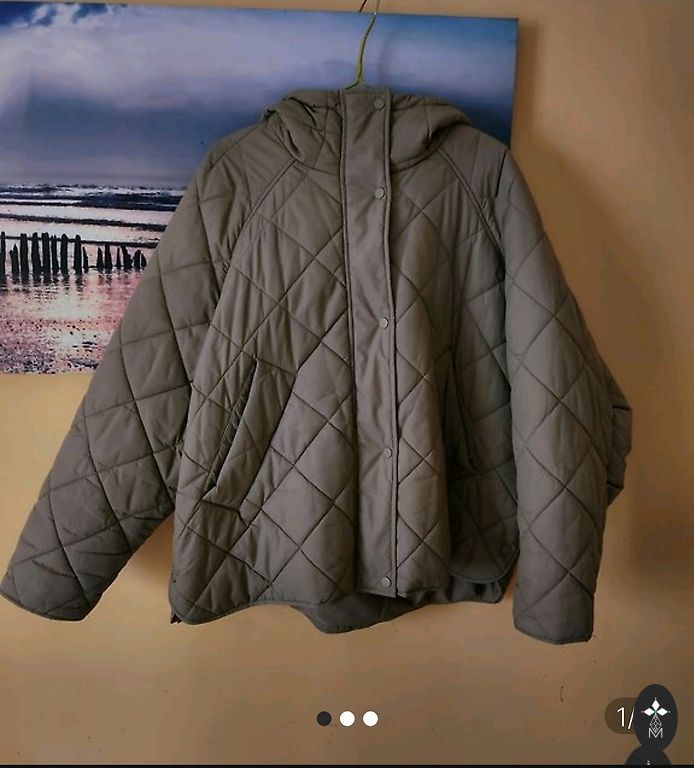Viewport: 694px width, 768px height.
Task: Jump to the second photo indicator dot
Action: click(347, 718)
